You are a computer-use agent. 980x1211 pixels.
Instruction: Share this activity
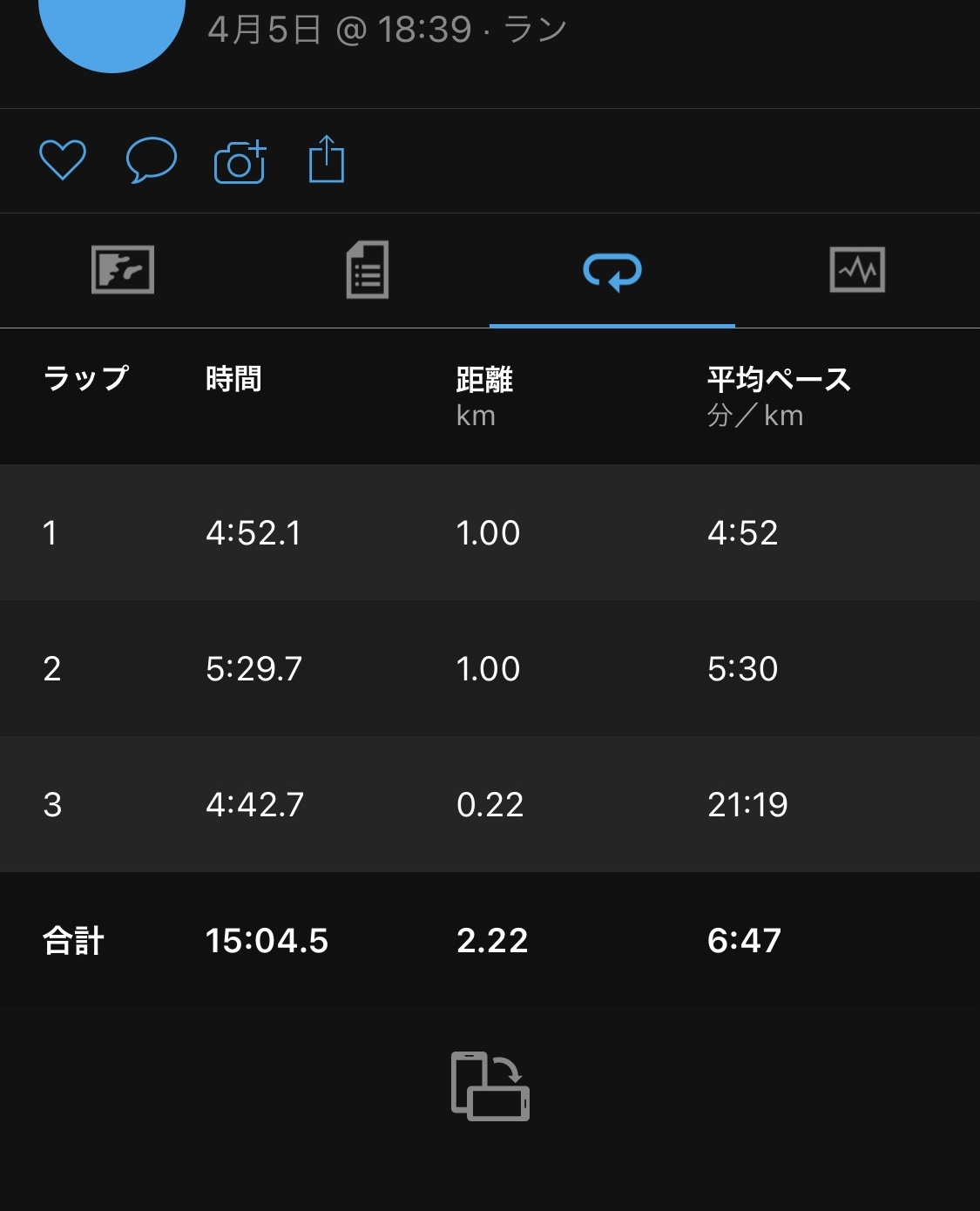[327, 159]
